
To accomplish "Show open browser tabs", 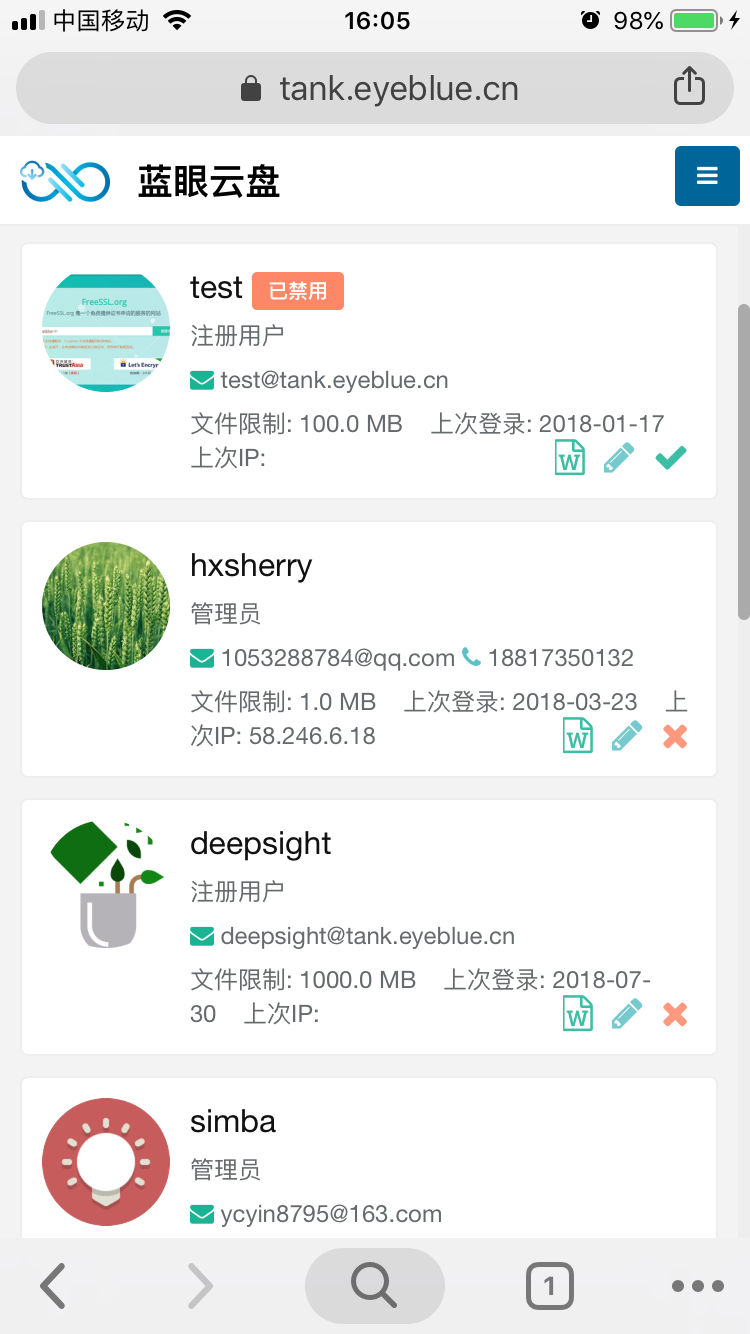I will point(549,1285).
